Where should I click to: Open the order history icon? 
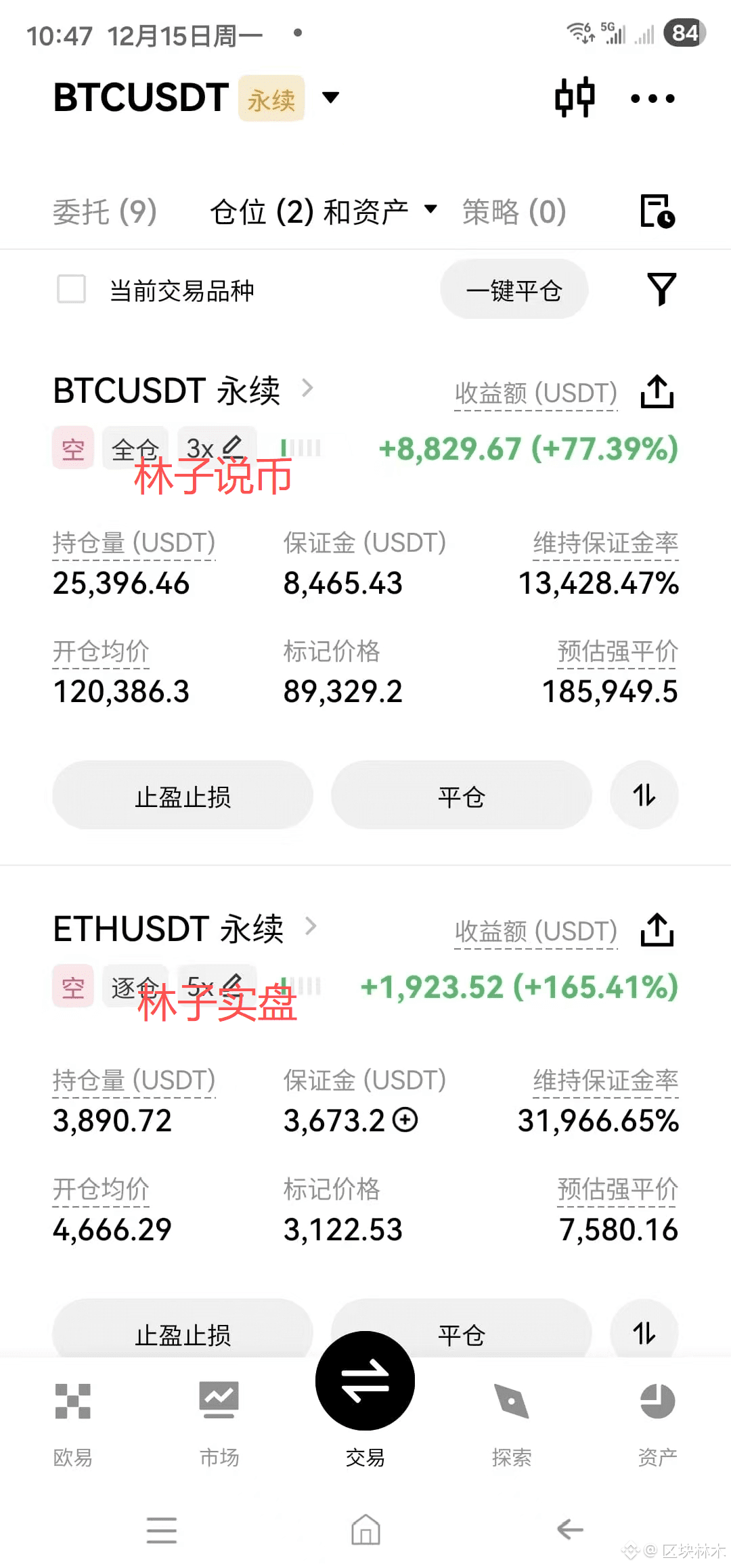pyautogui.click(x=657, y=211)
